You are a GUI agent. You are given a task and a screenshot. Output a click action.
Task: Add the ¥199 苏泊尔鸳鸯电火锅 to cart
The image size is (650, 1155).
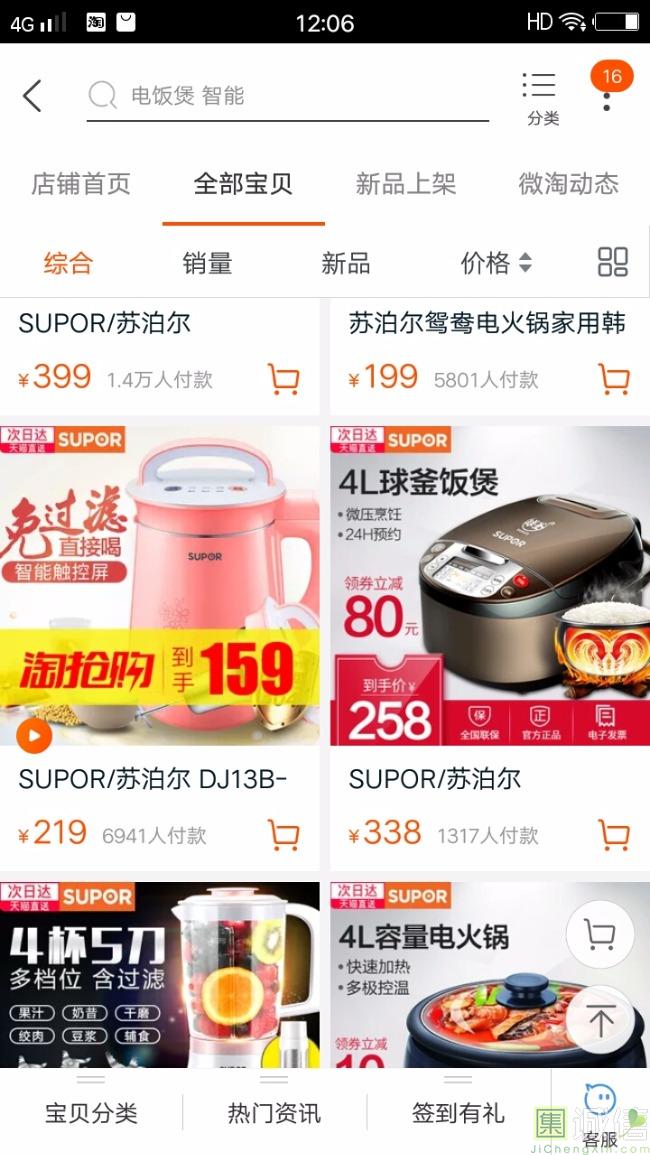click(x=614, y=379)
